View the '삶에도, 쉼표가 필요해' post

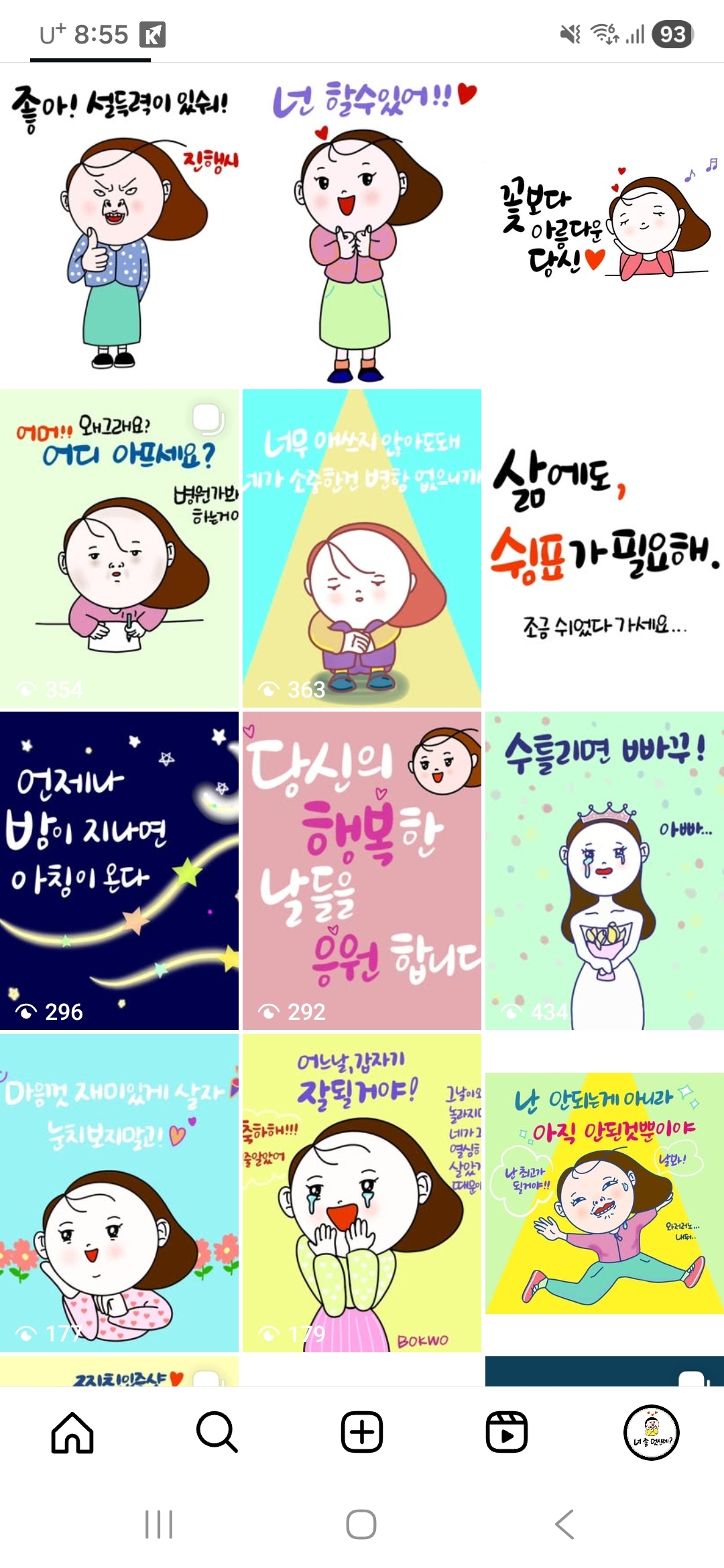(604, 548)
